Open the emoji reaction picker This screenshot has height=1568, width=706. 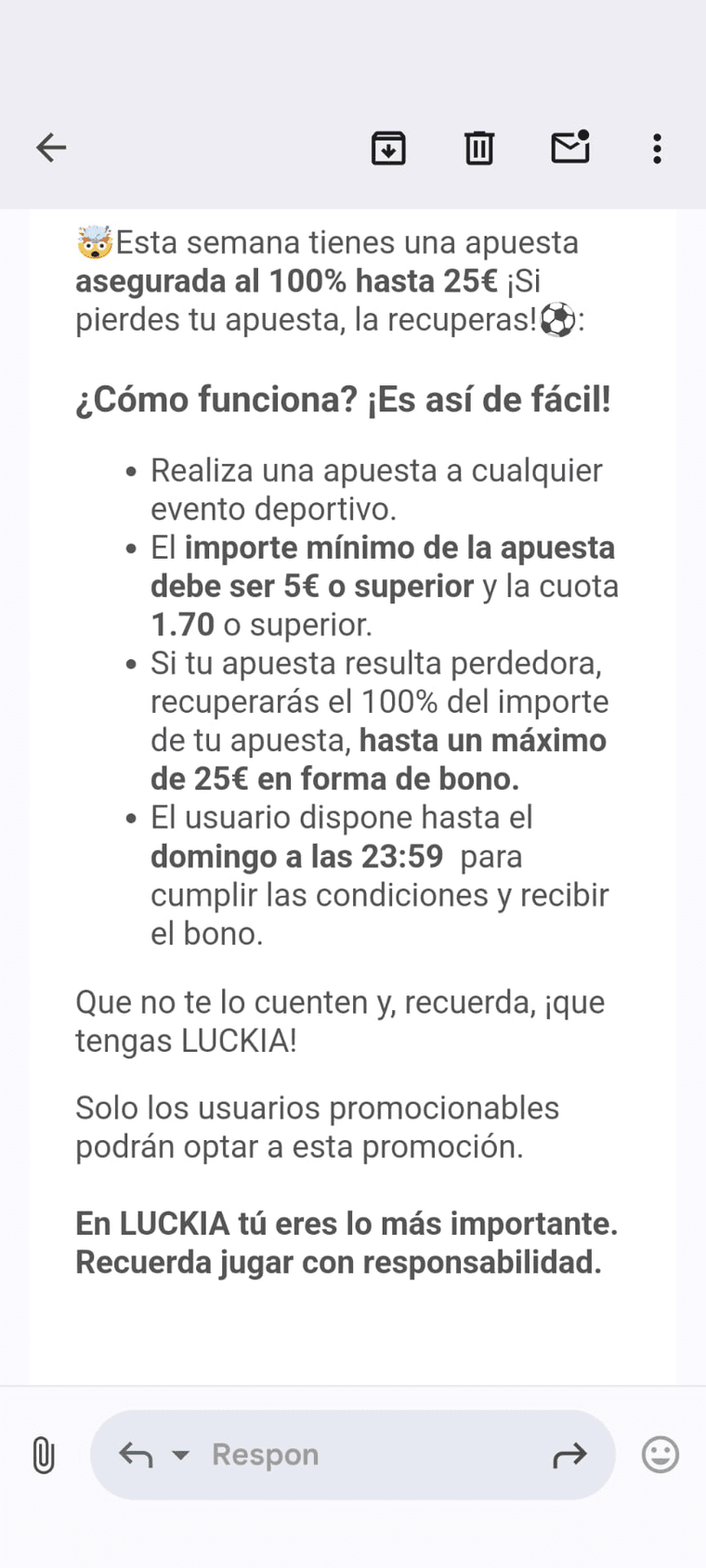(x=660, y=1455)
